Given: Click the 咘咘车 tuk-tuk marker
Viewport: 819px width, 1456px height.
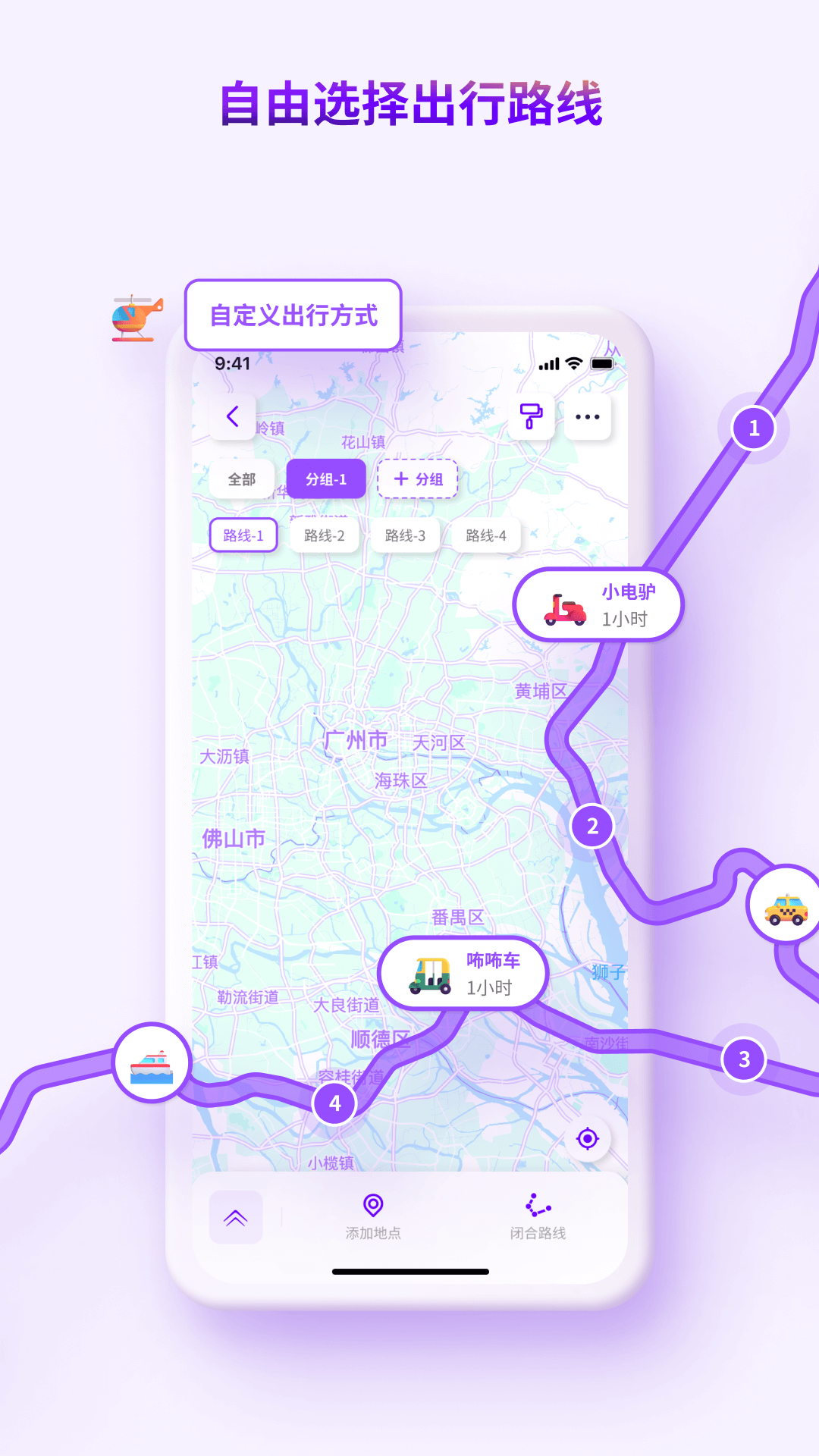Looking at the screenshot, I should [x=463, y=974].
